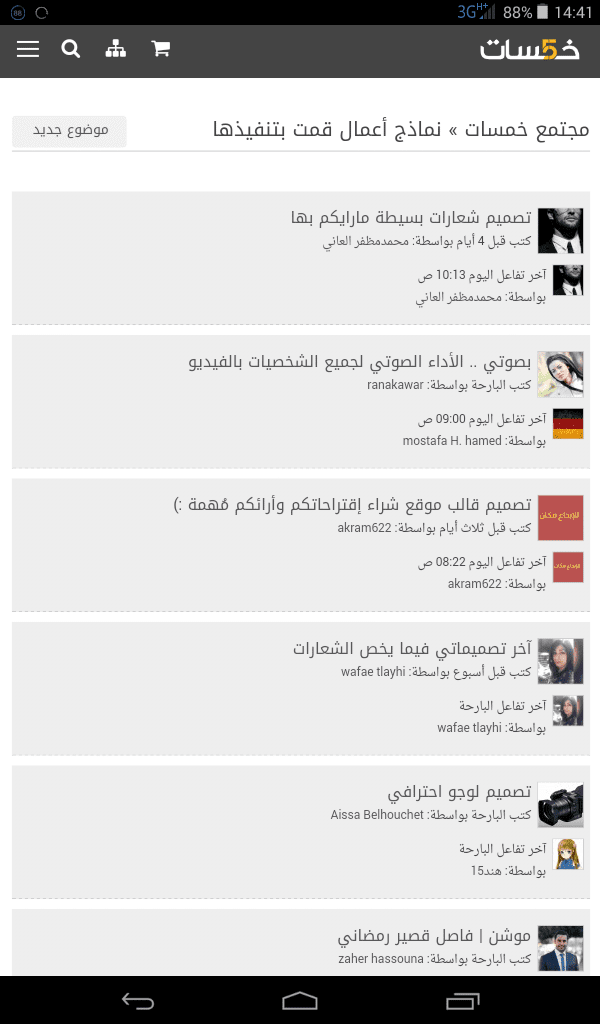Tap the موضوع جديد button

pyautogui.click(x=70, y=131)
